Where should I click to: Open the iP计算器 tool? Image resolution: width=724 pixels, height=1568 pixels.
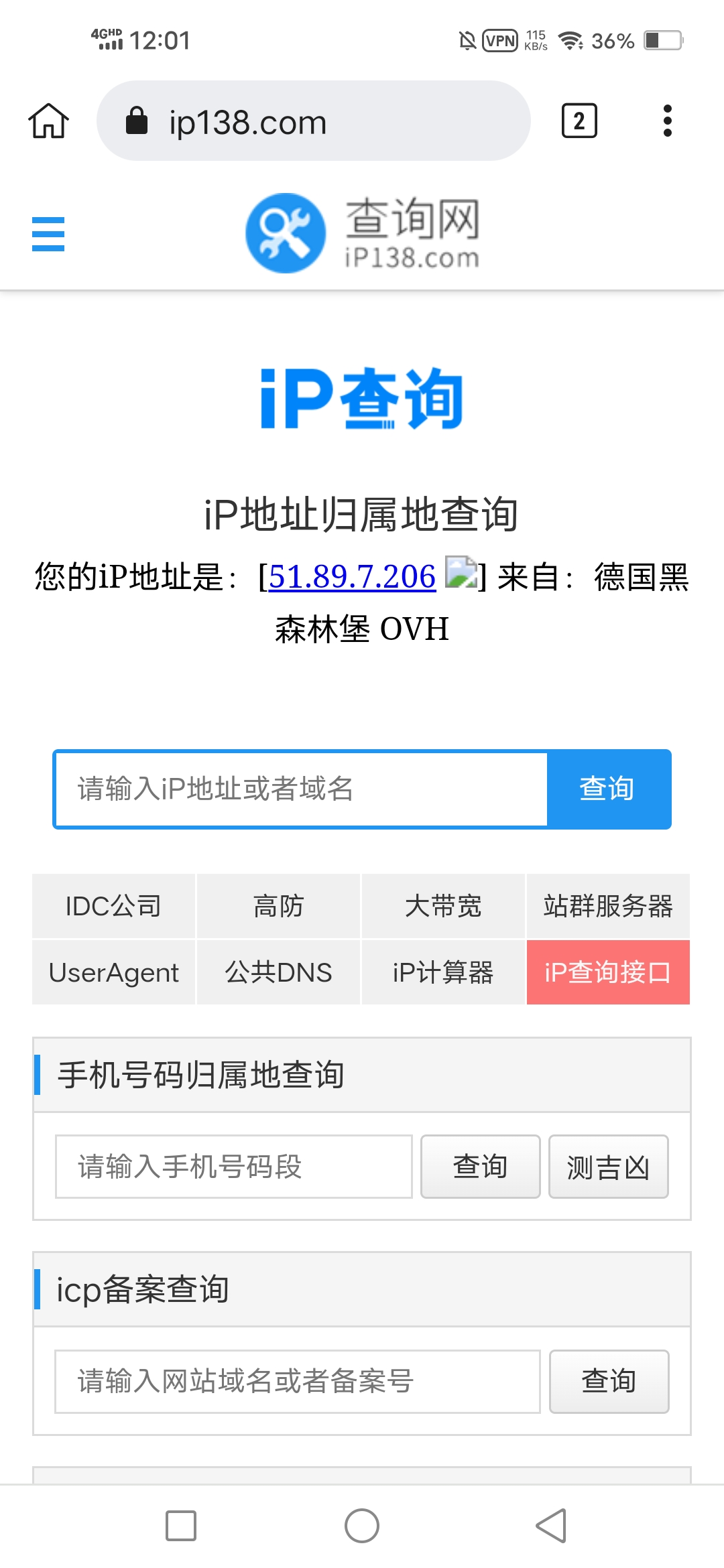pos(443,972)
